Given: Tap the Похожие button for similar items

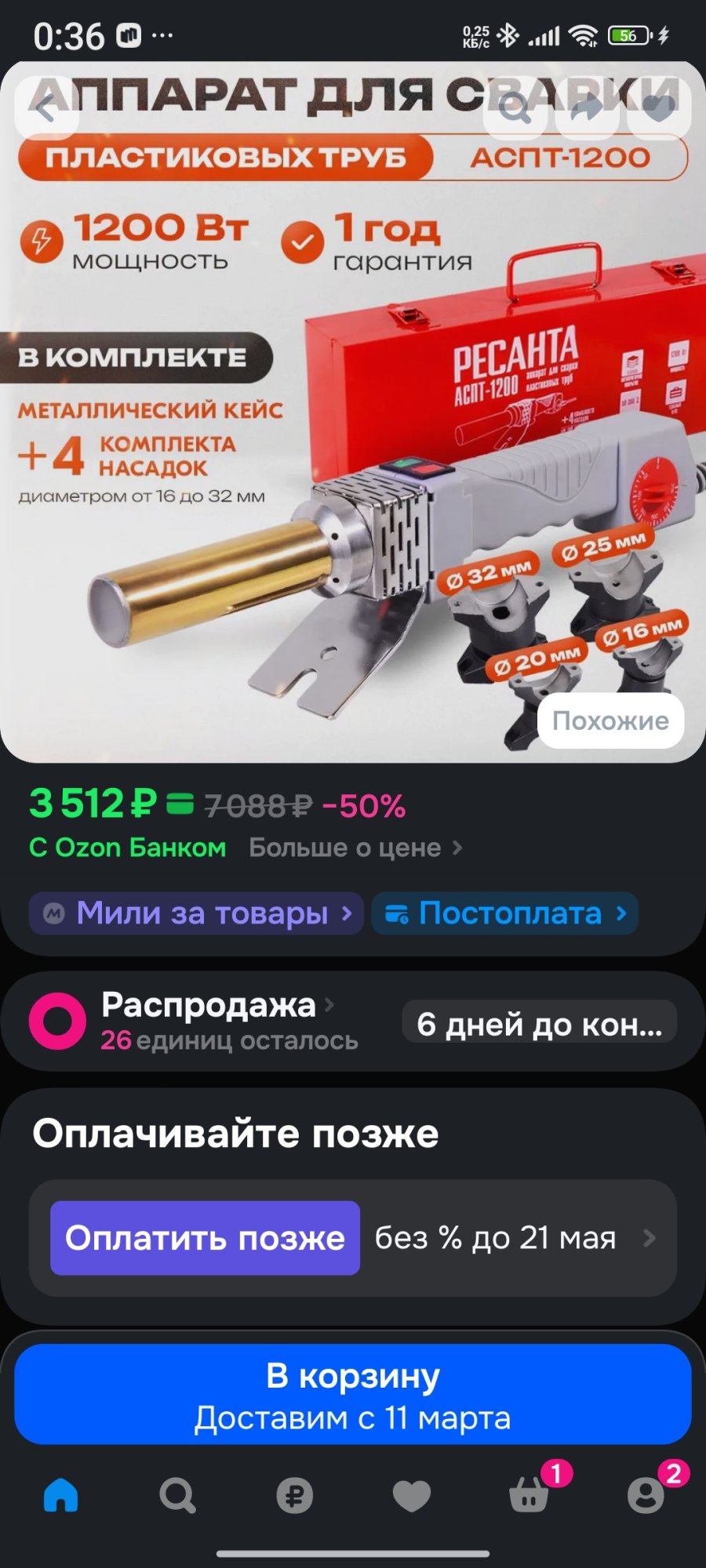Looking at the screenshot, I should click(610, 720).
